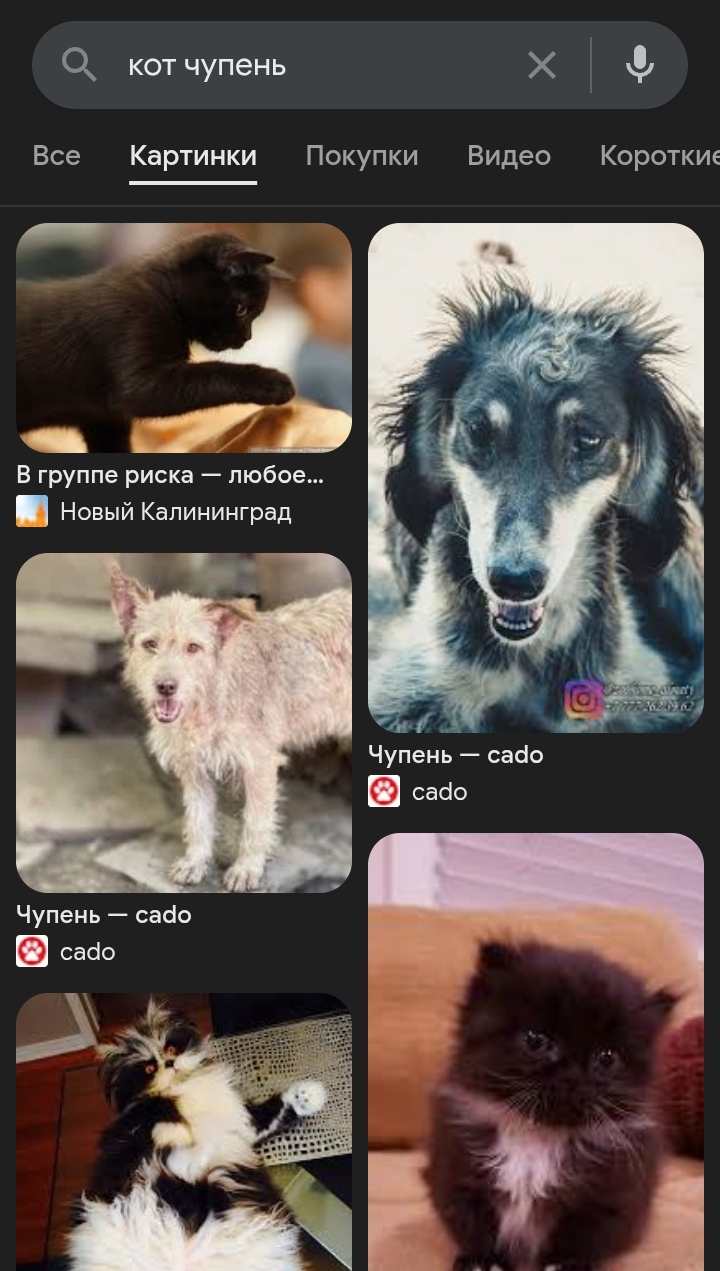Clear the search query with the X
The width and height of the screenshot is (720, 1271).
point(542,66)
